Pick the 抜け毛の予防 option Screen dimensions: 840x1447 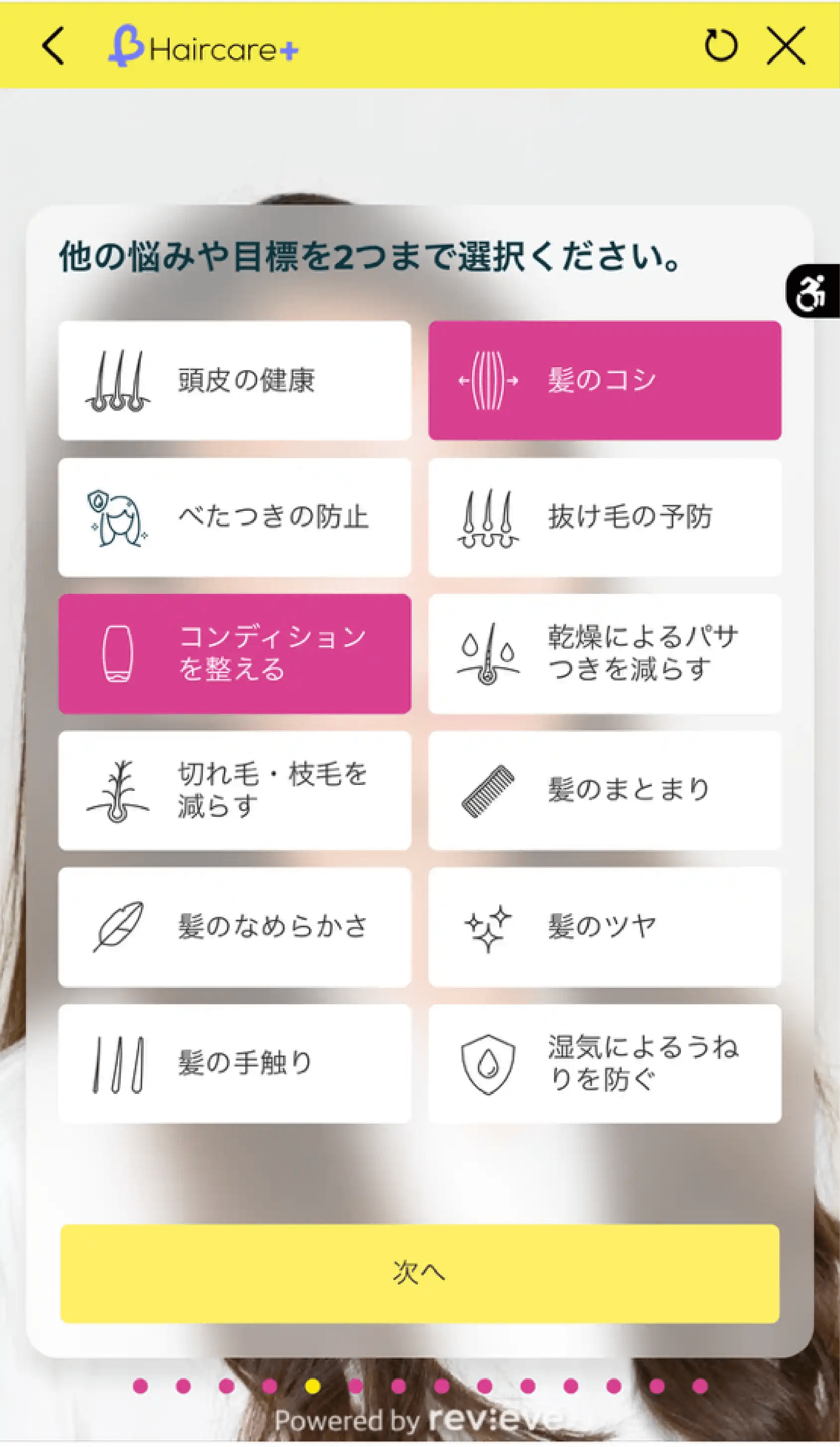pos(604,517)
